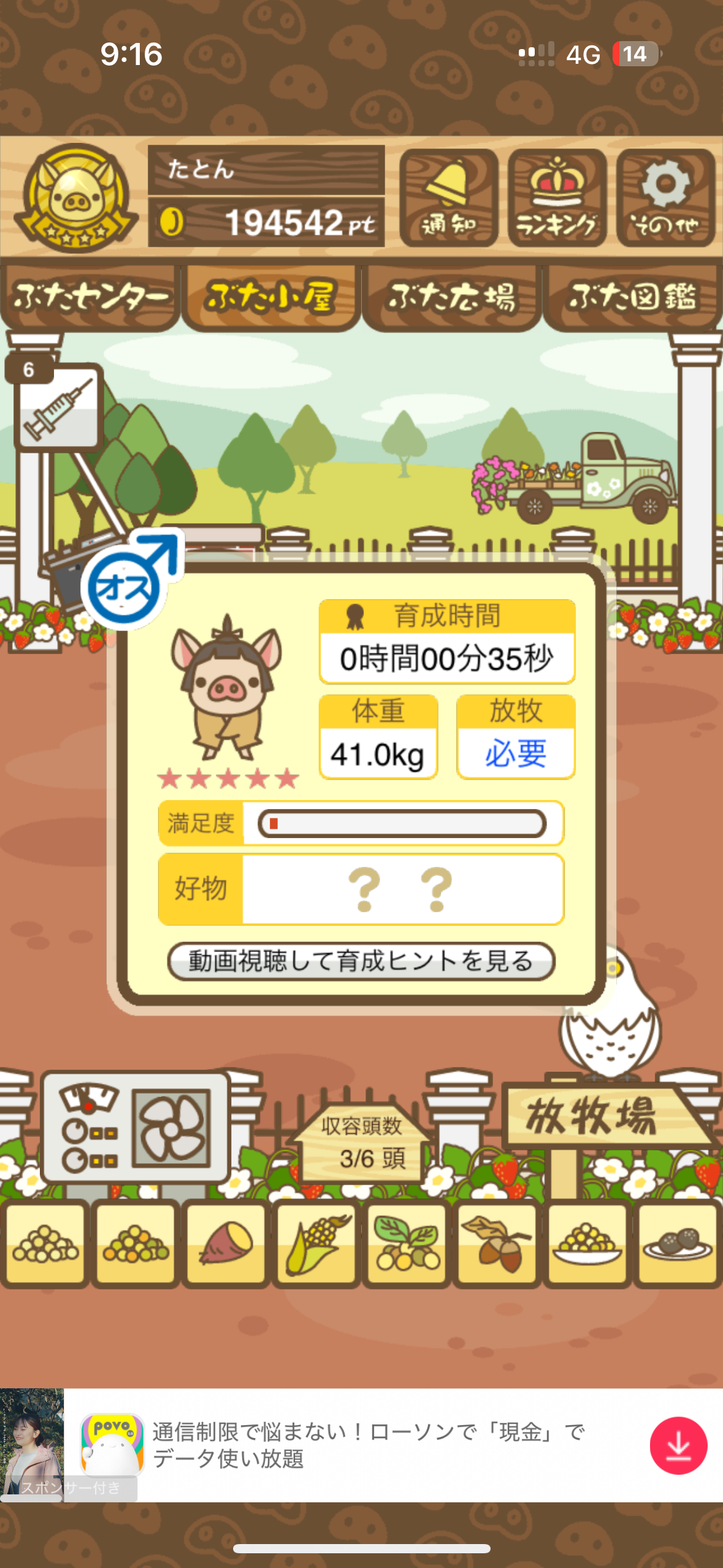Select the leafy soybean feed
The height and width of the screenshot is (1568, 723).
coord(407,1243)
